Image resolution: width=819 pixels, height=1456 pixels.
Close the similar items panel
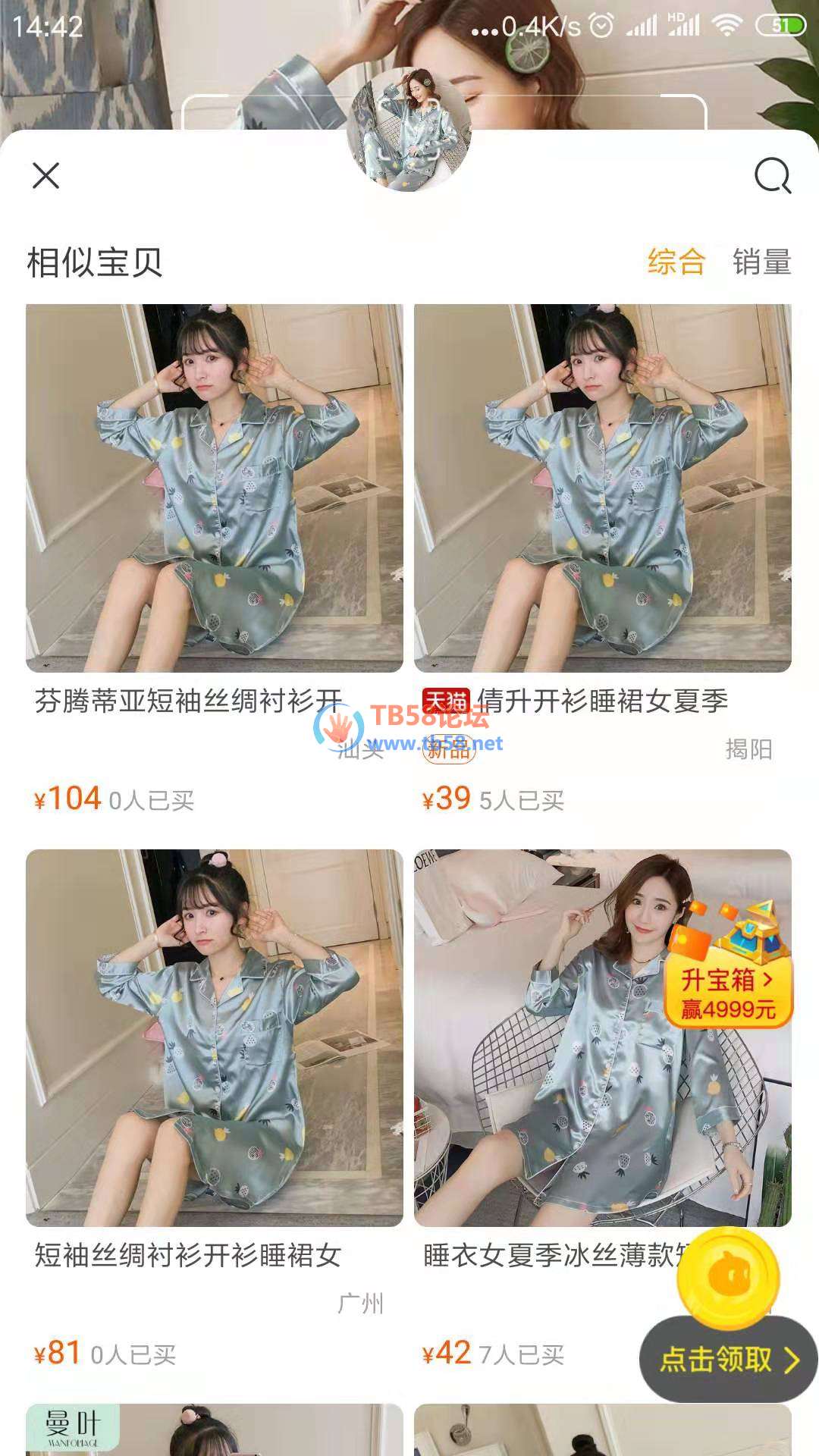45,176
